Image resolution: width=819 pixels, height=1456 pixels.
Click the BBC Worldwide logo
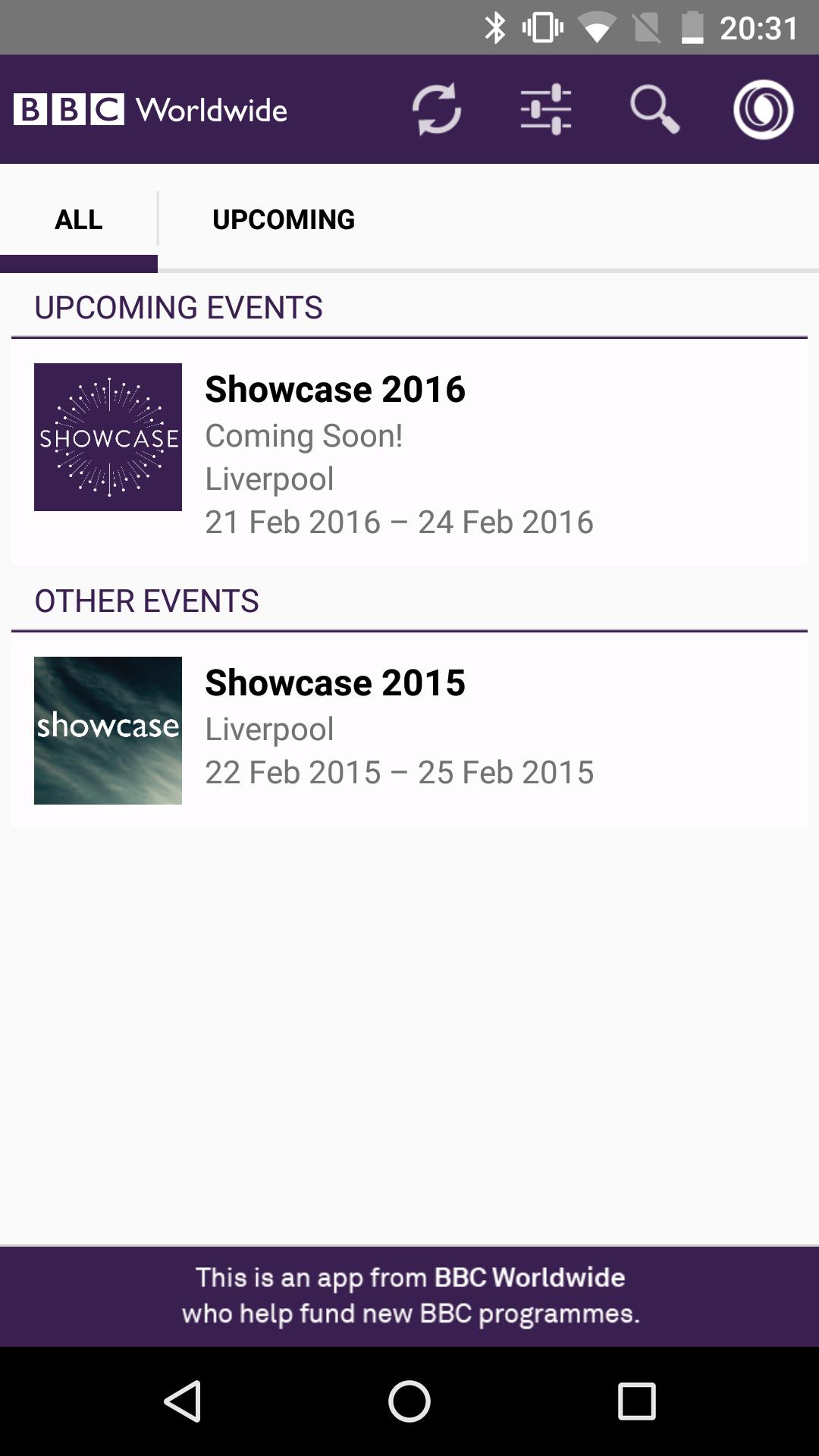[149, 110]
